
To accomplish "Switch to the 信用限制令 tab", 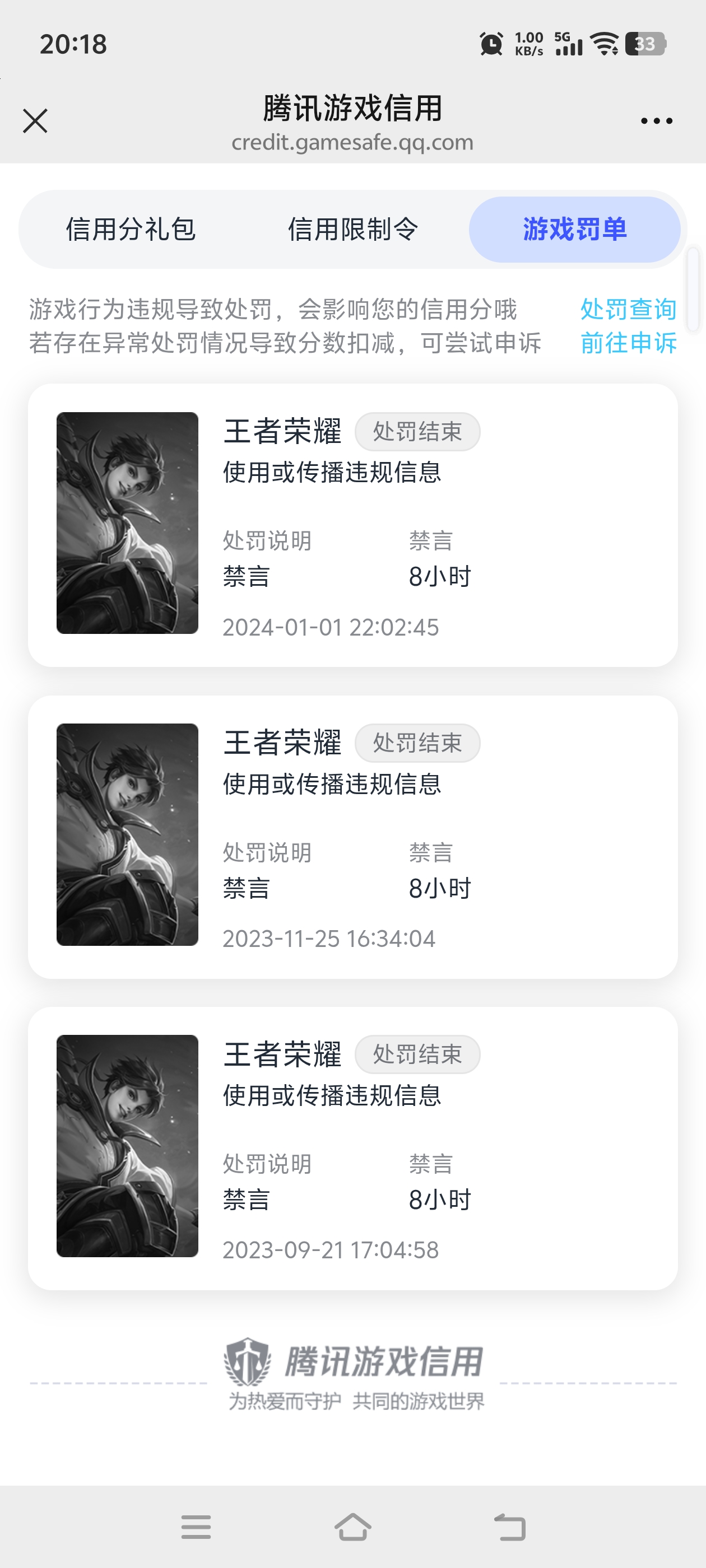I will click(x=352, y=230).
